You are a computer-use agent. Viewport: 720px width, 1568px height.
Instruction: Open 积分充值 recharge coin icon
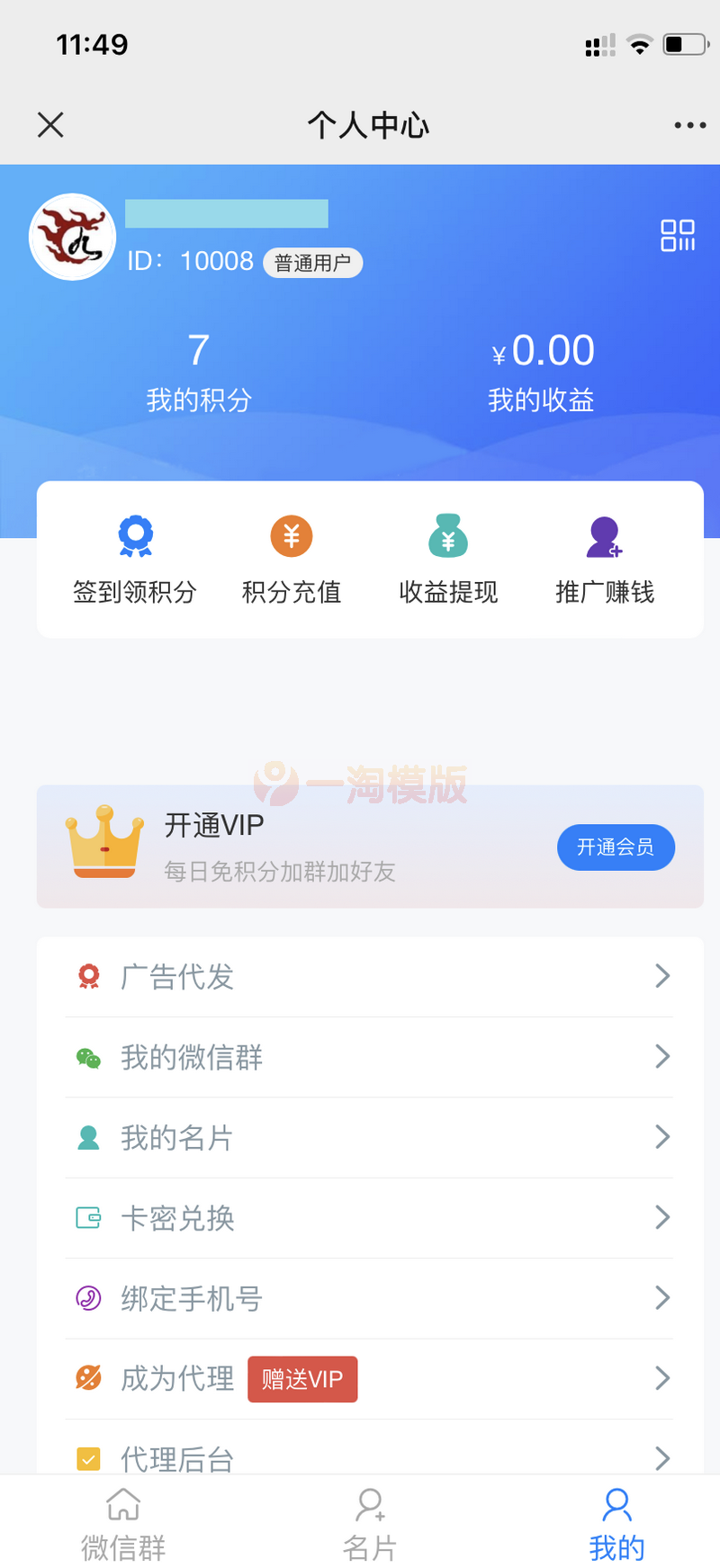point(291,535)
